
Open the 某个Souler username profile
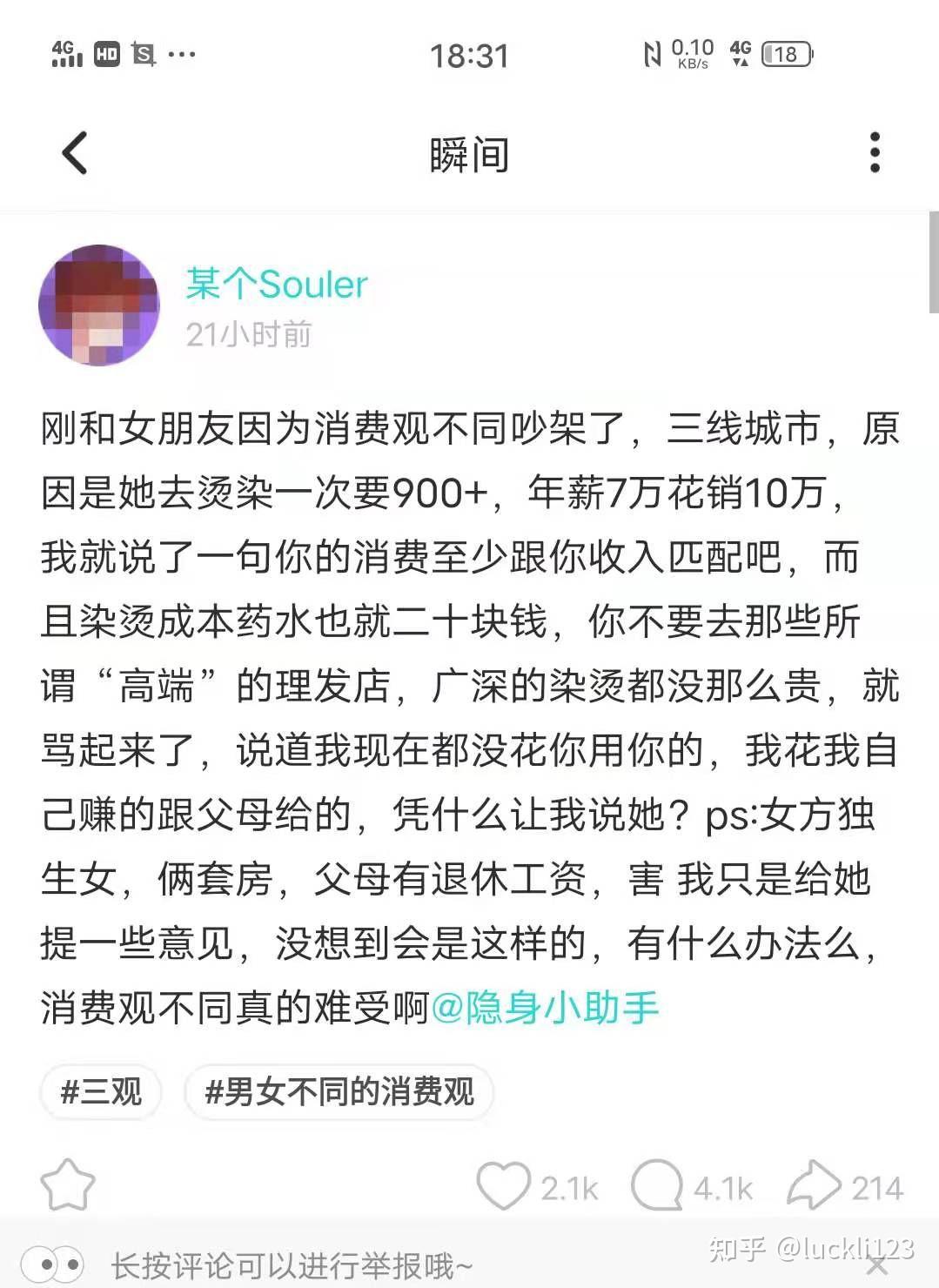pos(277,285)
